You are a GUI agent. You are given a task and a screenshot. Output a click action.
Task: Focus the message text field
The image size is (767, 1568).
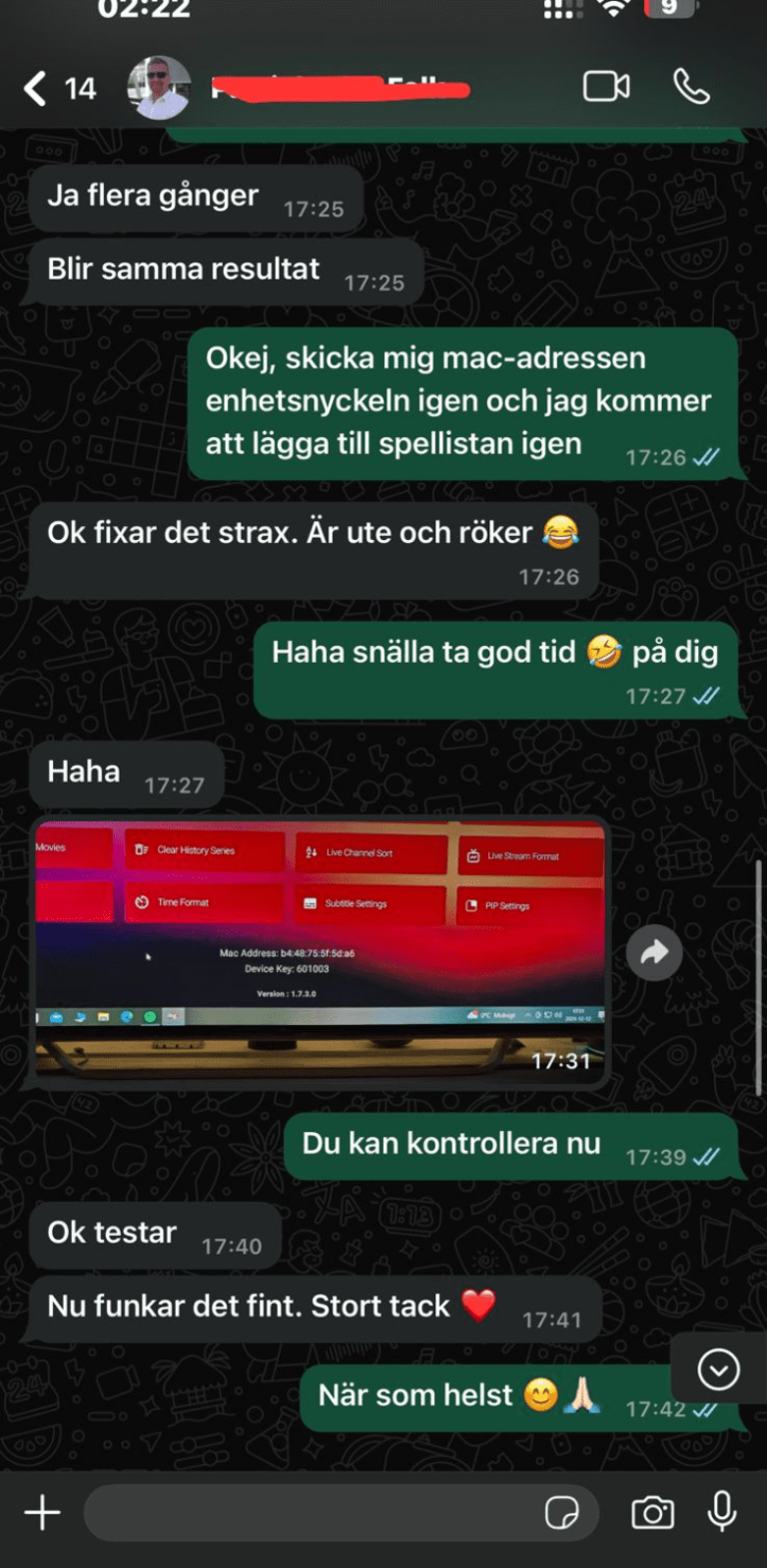click(310, 1513)
